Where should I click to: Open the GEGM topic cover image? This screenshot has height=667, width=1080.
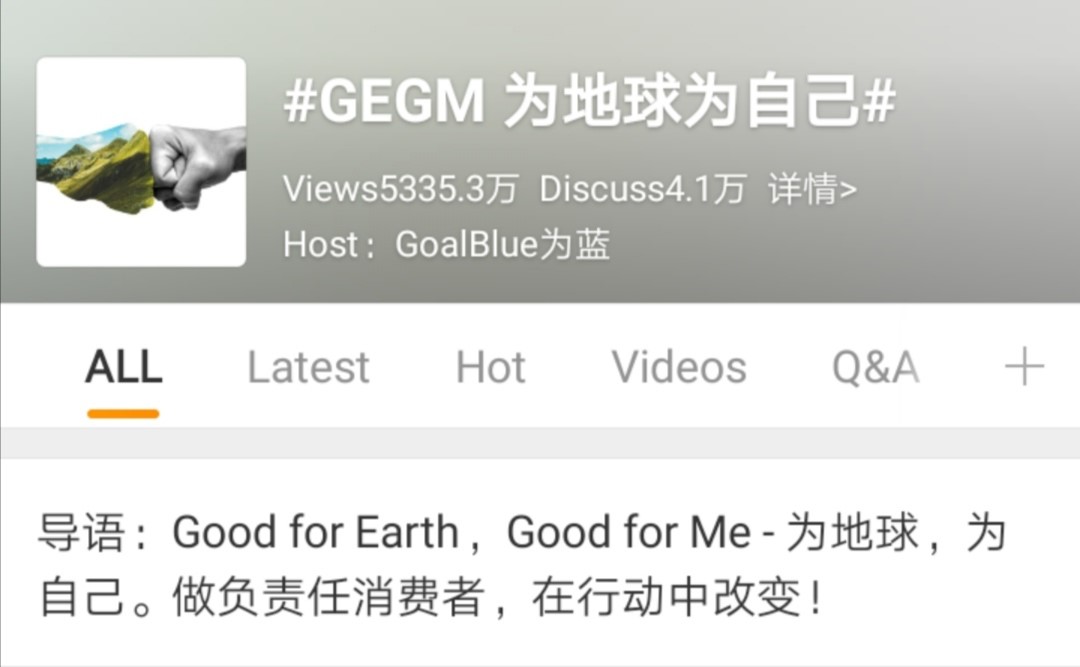(x=141, y=162)
